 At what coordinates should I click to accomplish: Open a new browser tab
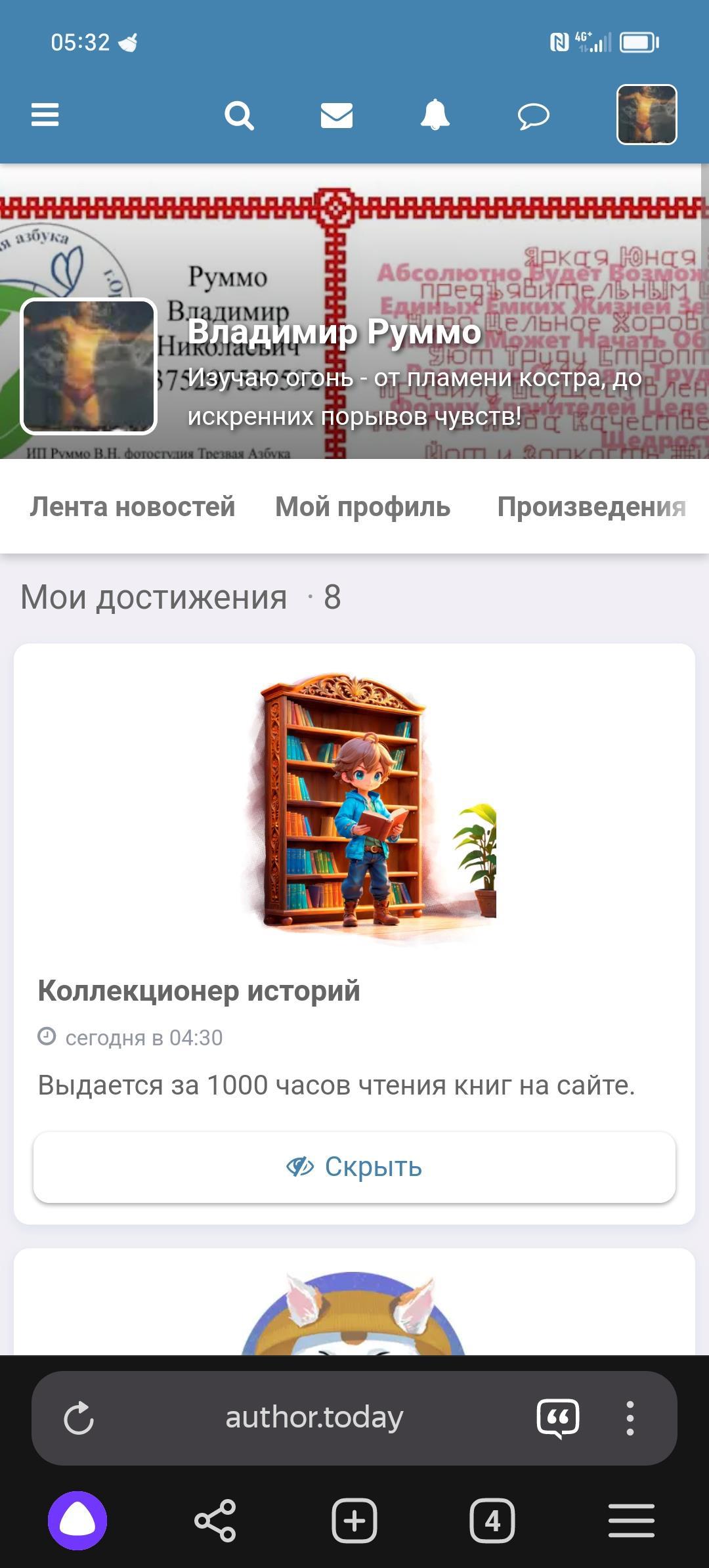click(354, 1520)
